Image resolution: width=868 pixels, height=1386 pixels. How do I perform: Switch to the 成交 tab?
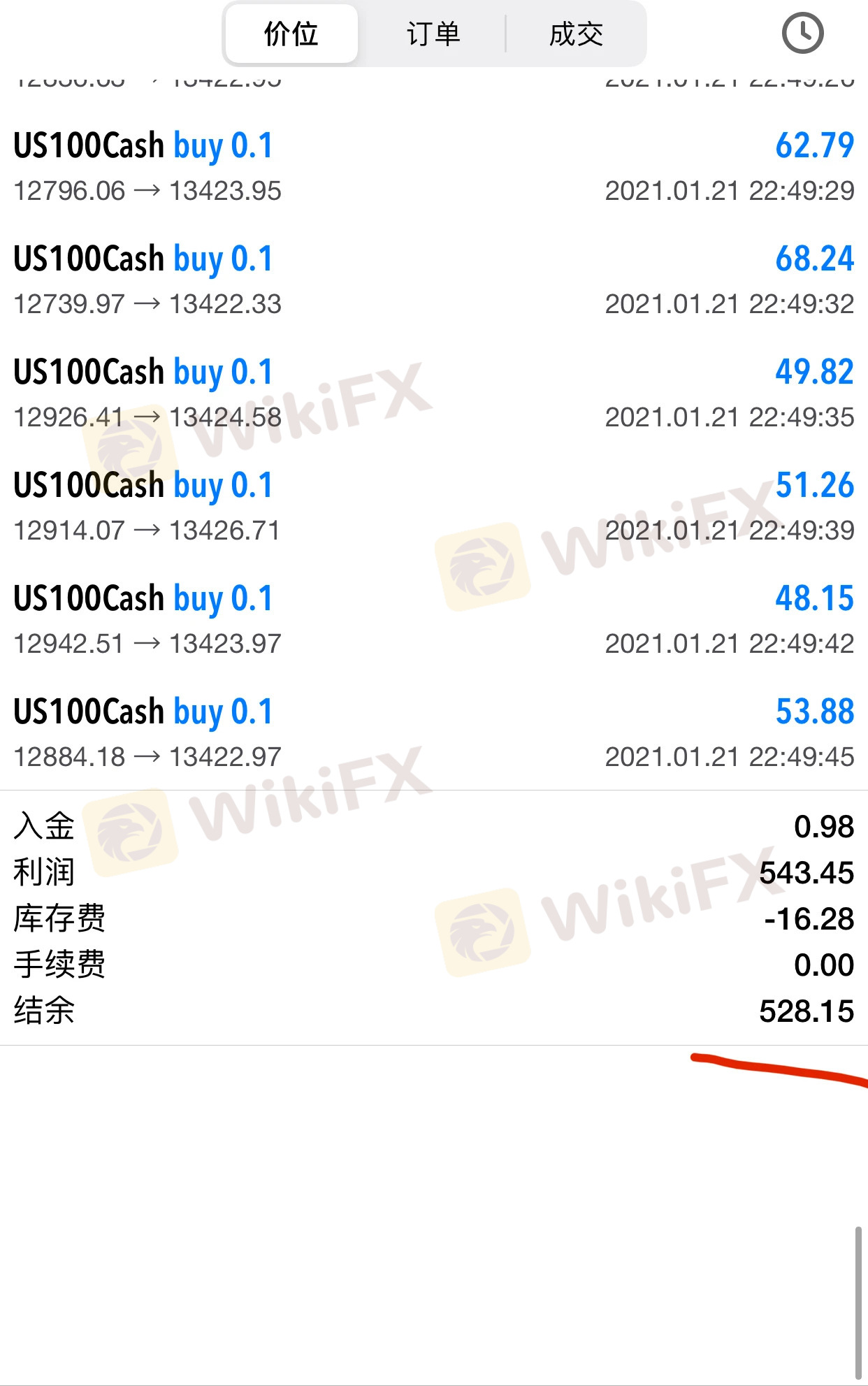[x=576, y=34]
